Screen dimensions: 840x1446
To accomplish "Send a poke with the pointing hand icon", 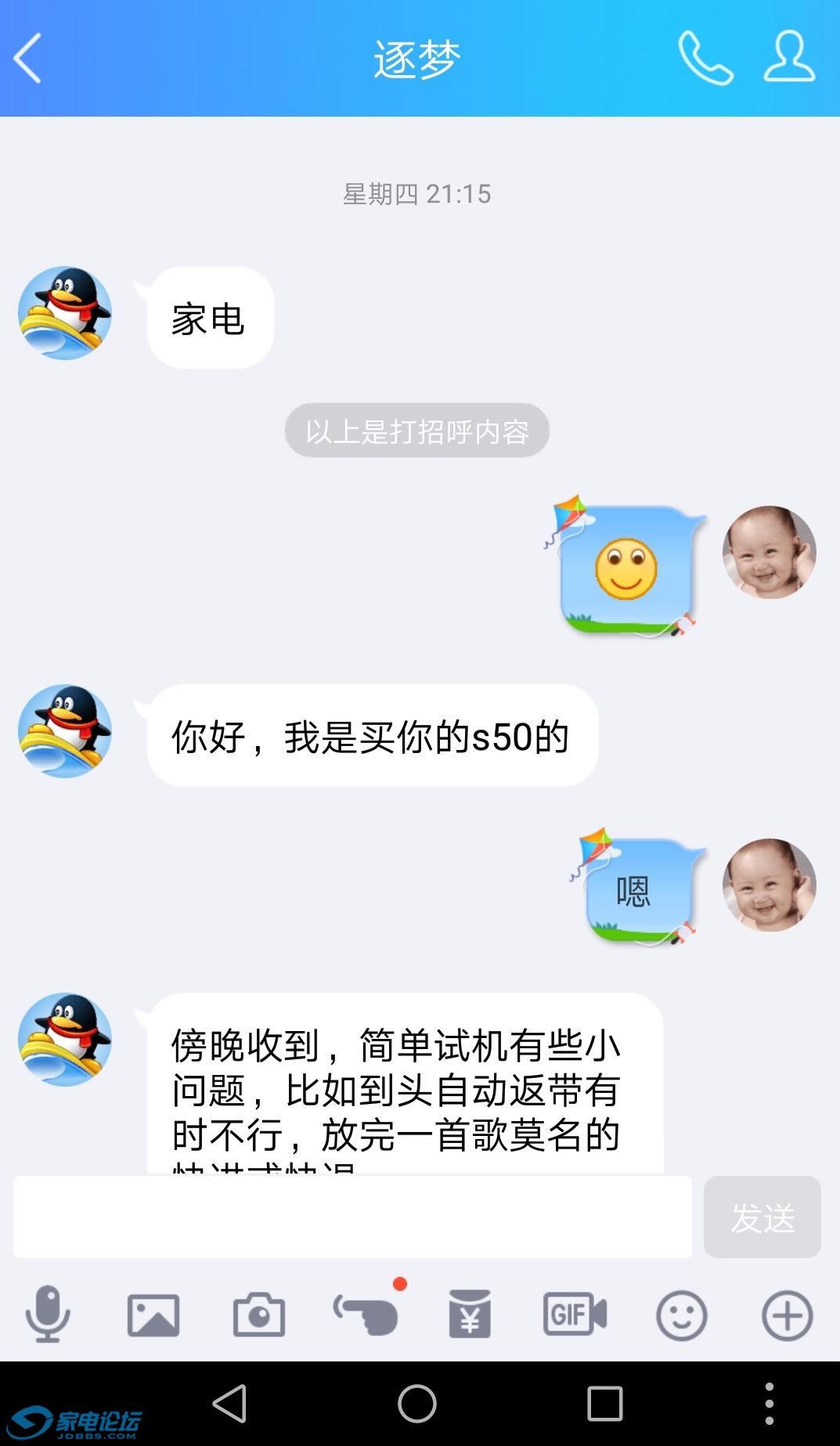I will point(366,1314).
